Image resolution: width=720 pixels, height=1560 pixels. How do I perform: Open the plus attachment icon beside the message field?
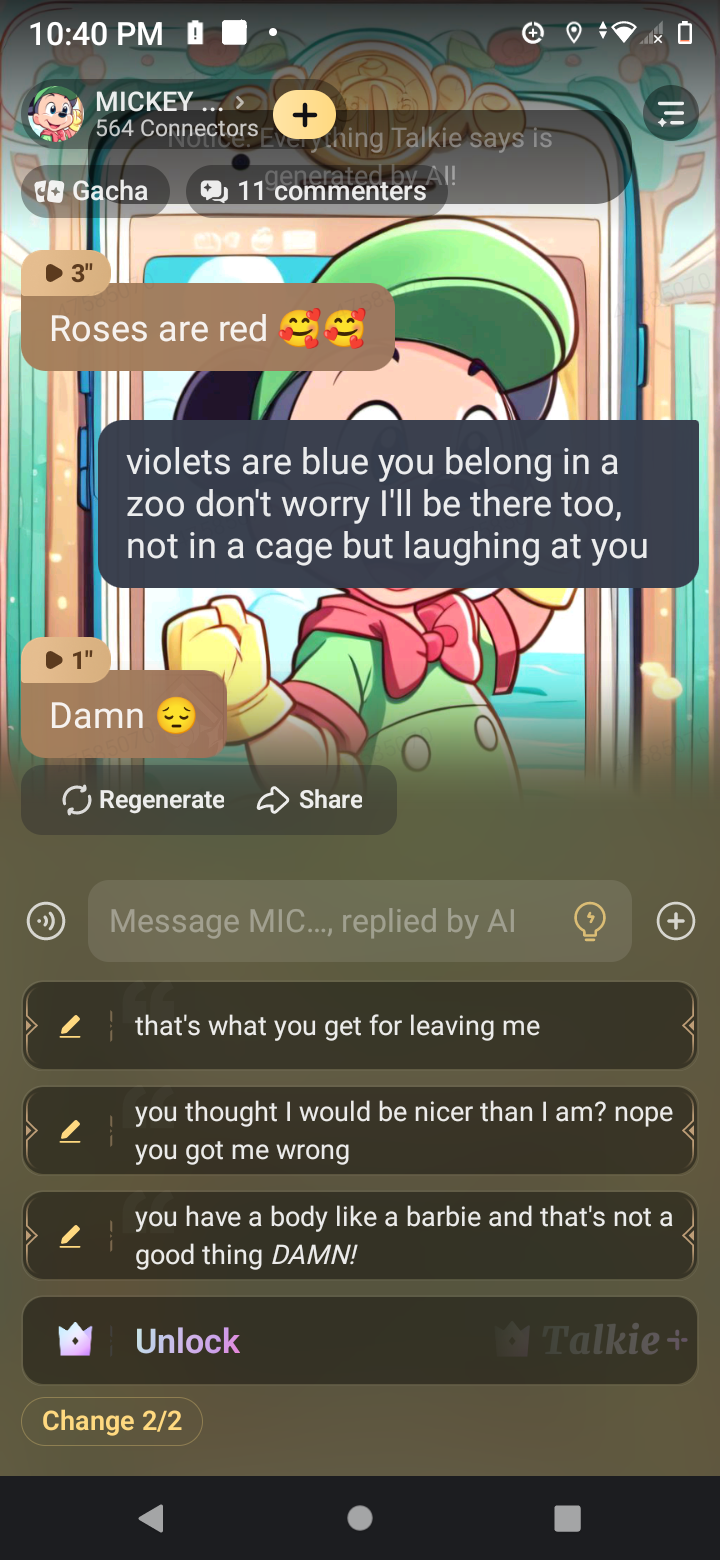[675, 921]
